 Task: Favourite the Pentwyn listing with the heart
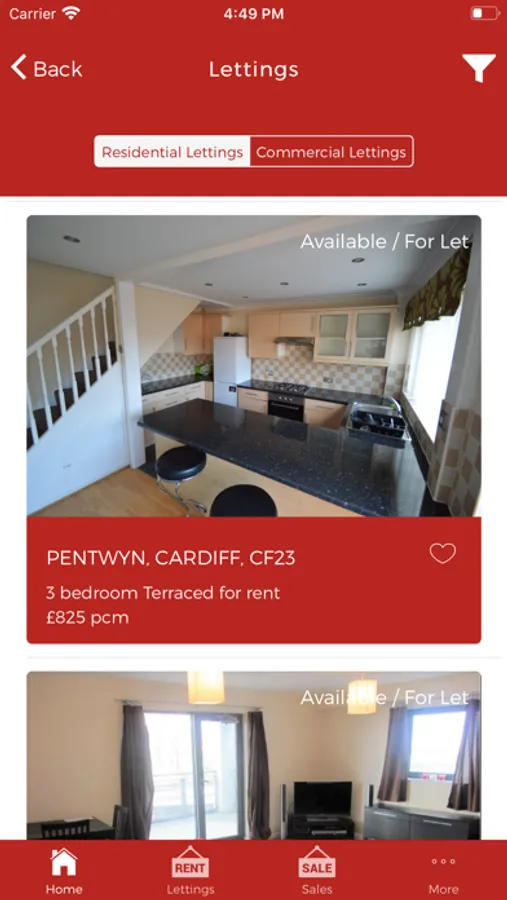click(x=443, y=554)
